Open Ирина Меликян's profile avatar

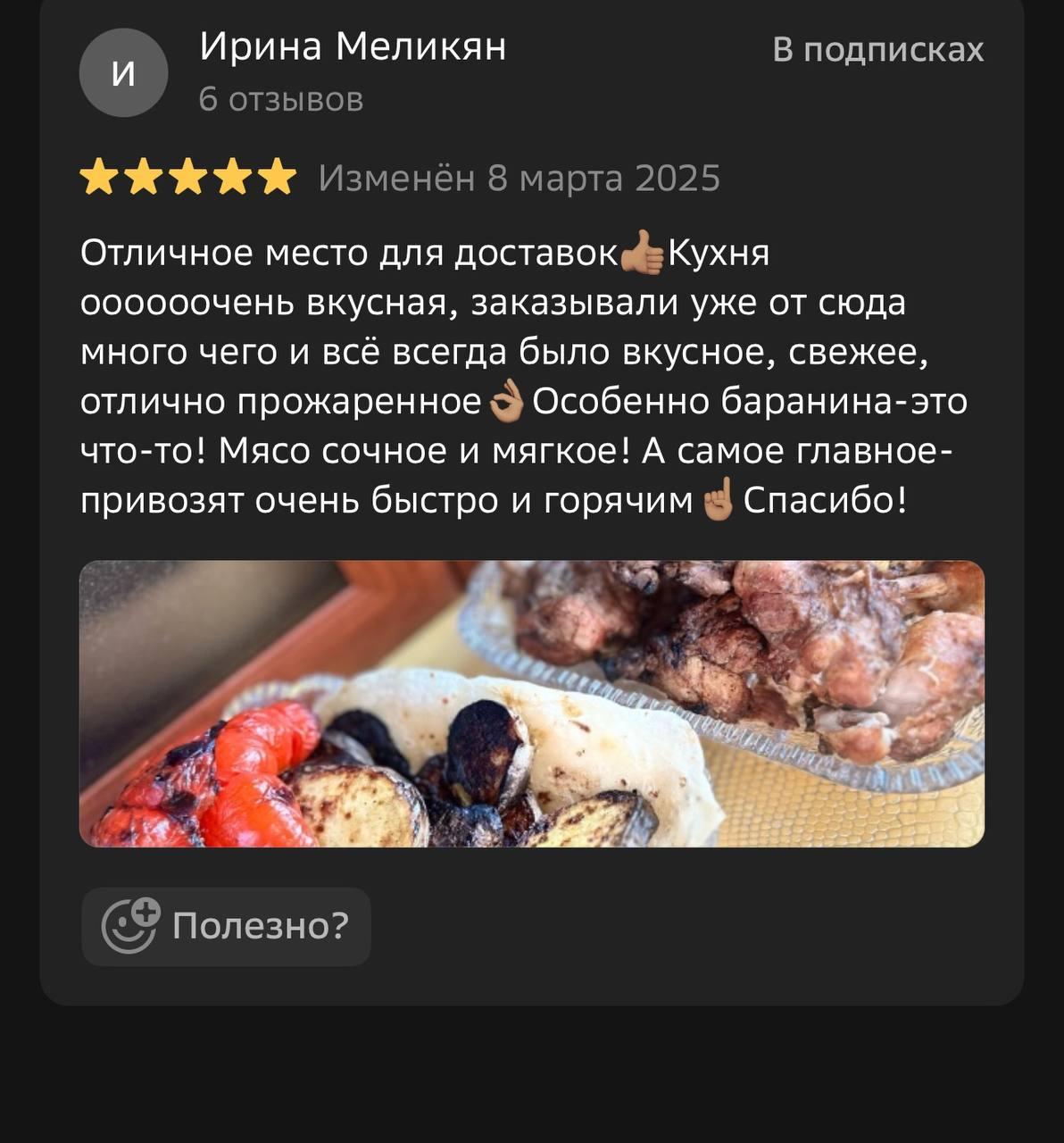tap(123, 72)
